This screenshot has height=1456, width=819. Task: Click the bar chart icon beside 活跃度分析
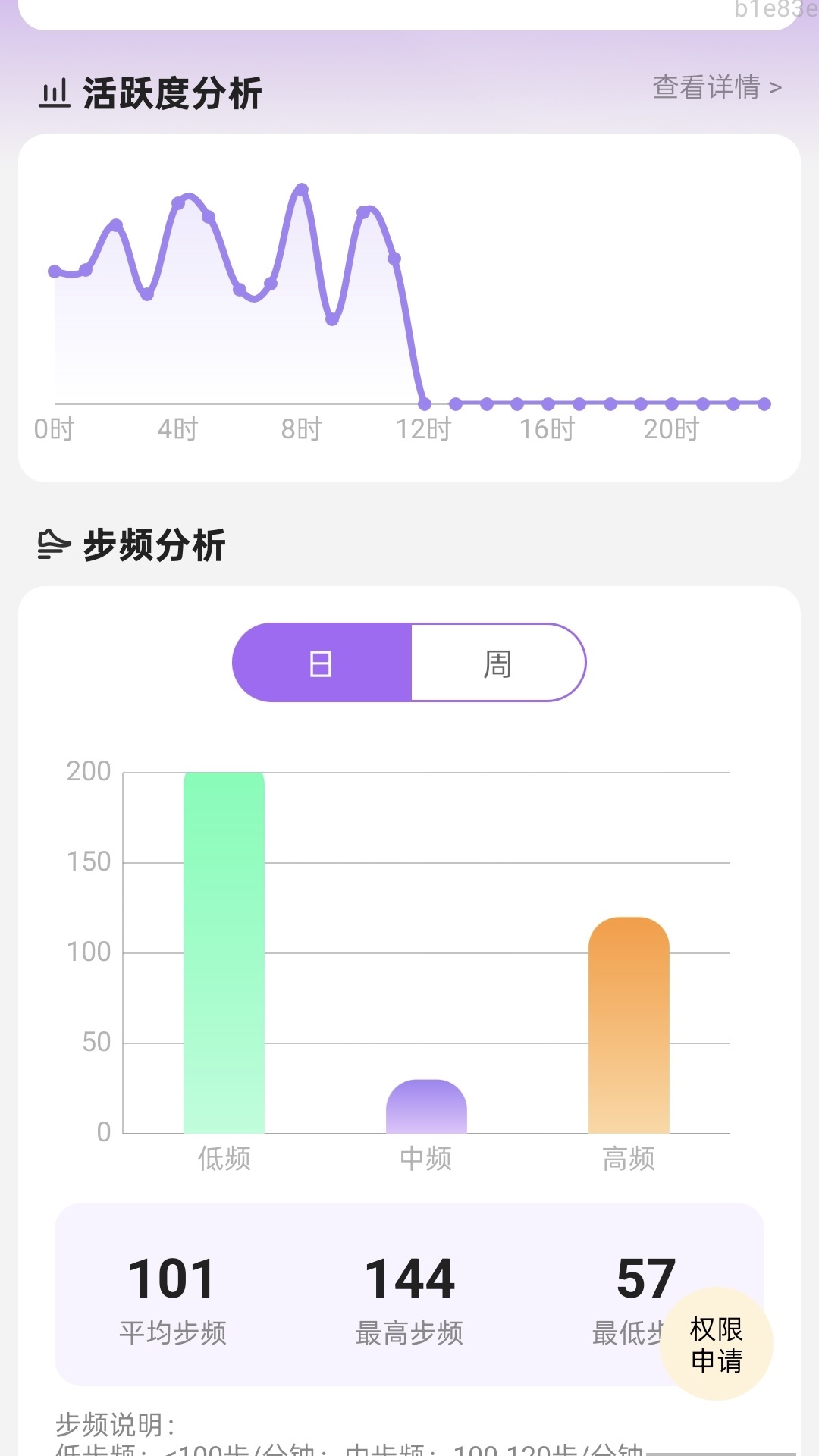[x=54, y=93]
